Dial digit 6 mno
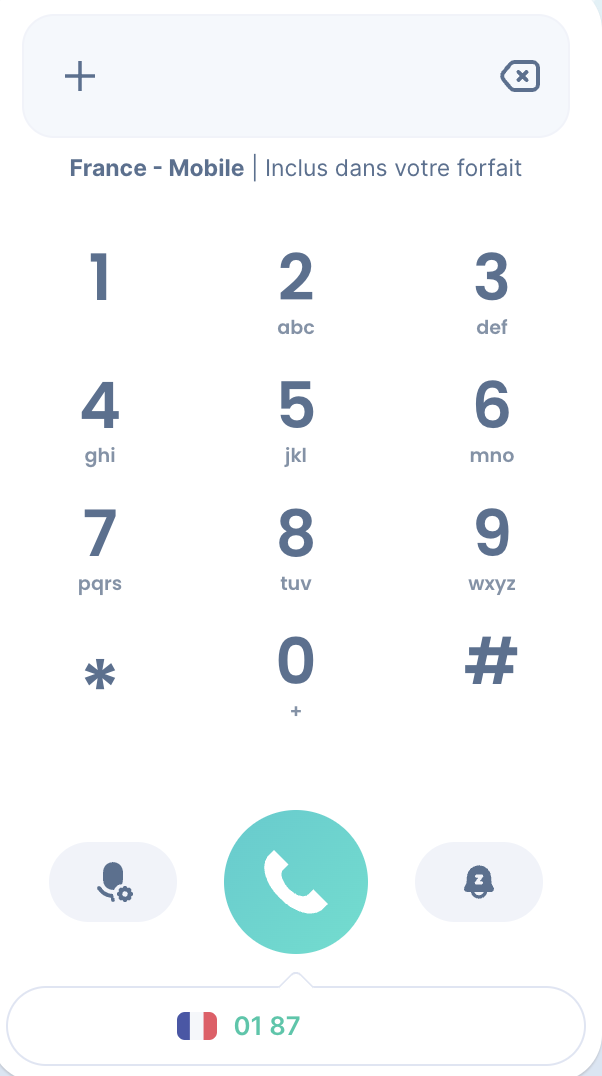The image size is (602, 1076). (491, 421)
